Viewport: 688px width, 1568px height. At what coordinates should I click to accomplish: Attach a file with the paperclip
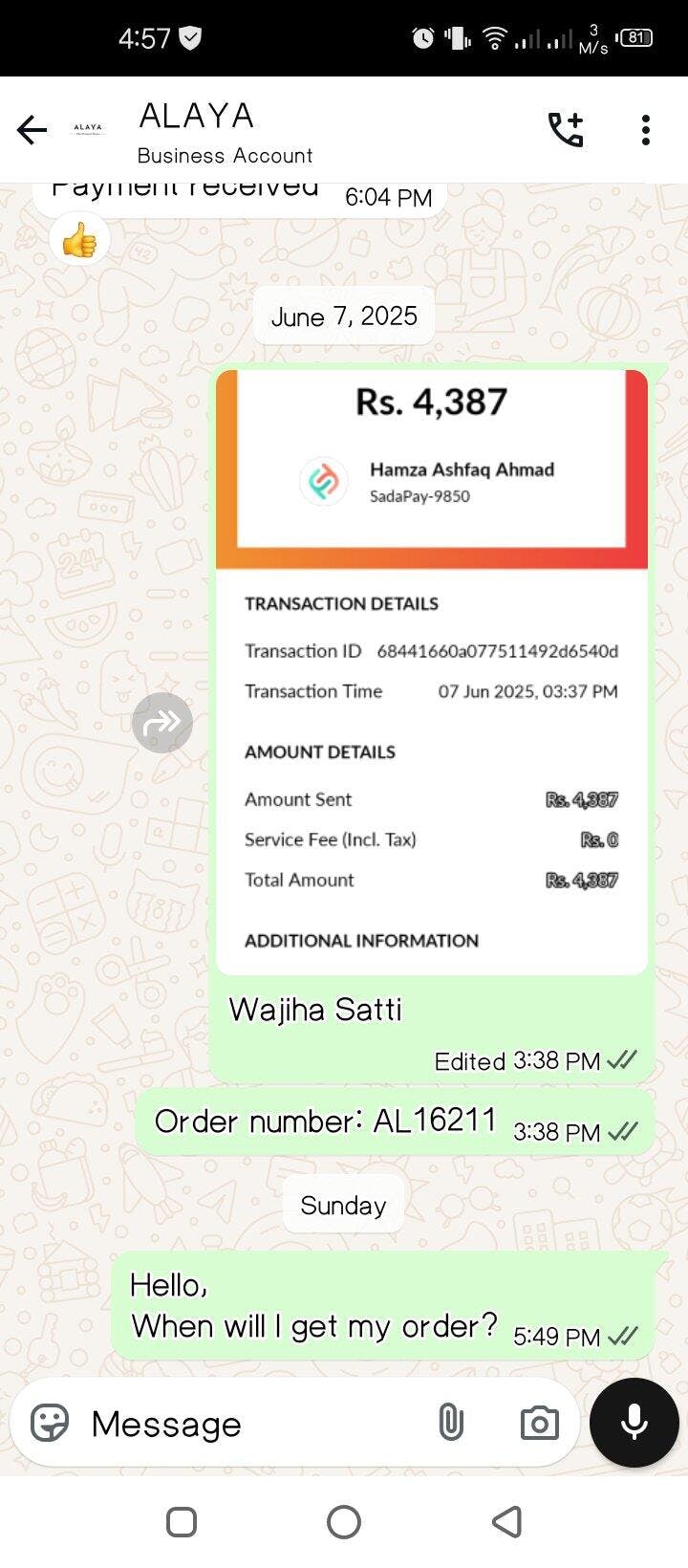pyautogui.click(x=451, y=1423)
